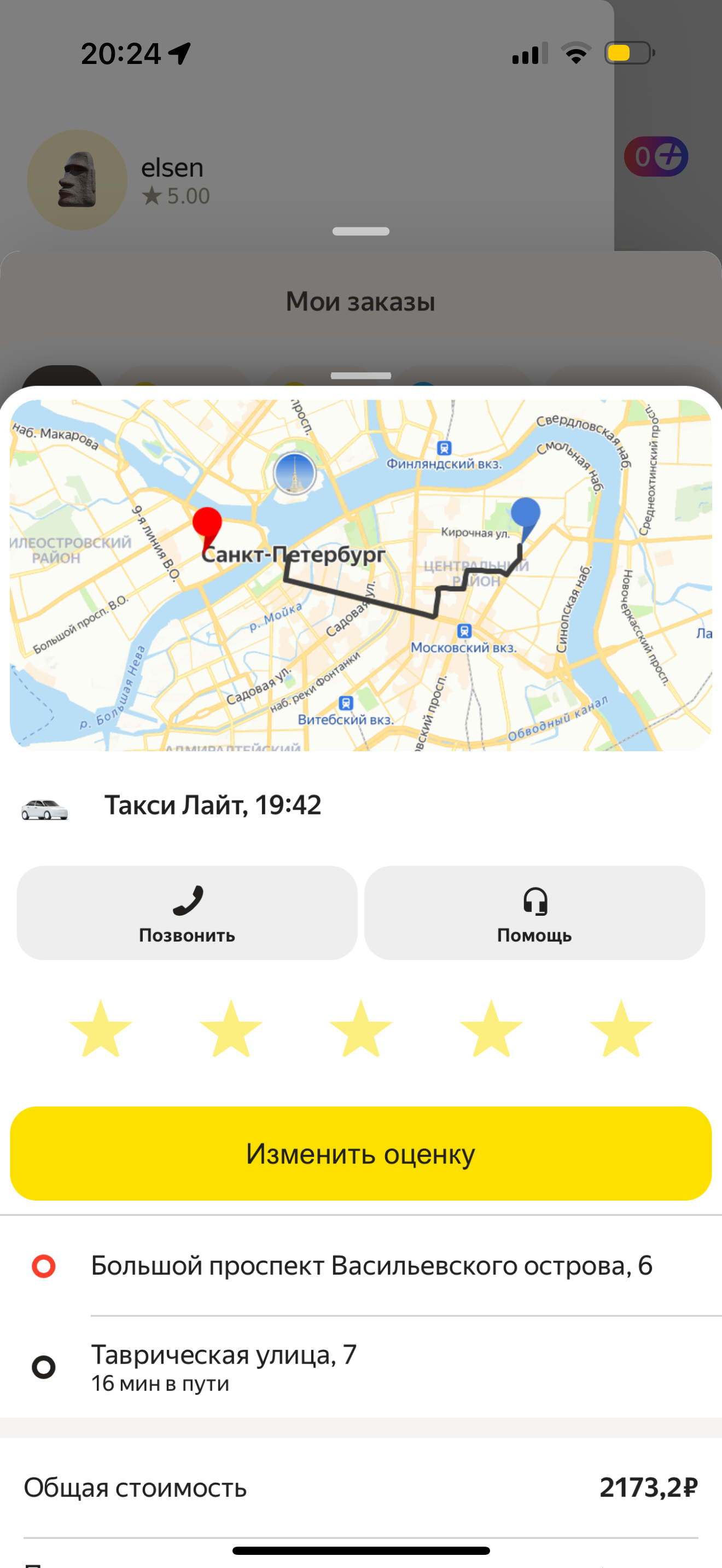The height and width of the screenshot is (1568, 722).
Task: Open Помощь support
Action: (534, 912)
